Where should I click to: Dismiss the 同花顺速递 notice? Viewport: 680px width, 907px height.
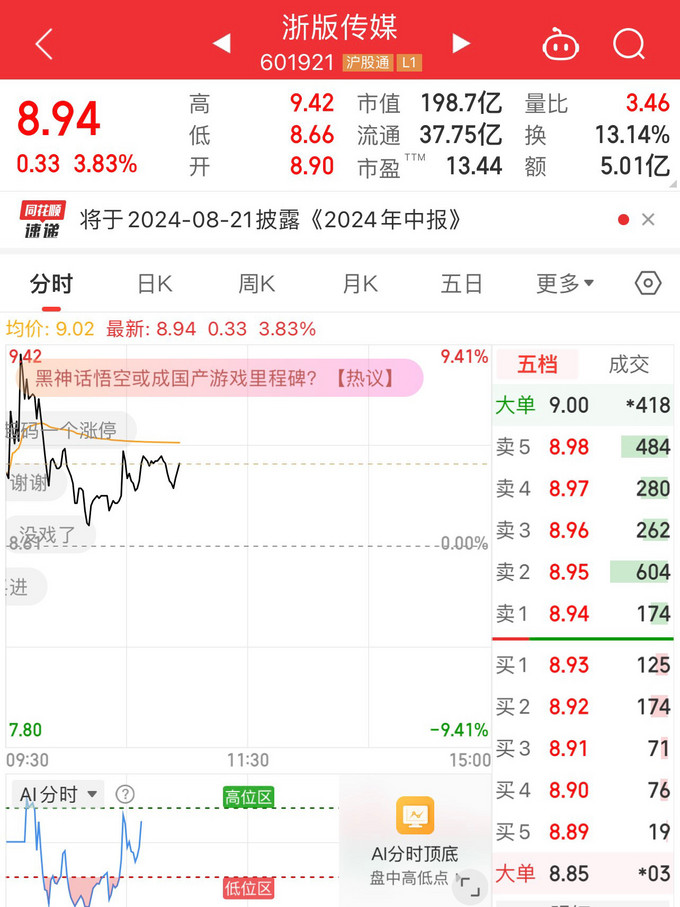click(x=648, y=220)
